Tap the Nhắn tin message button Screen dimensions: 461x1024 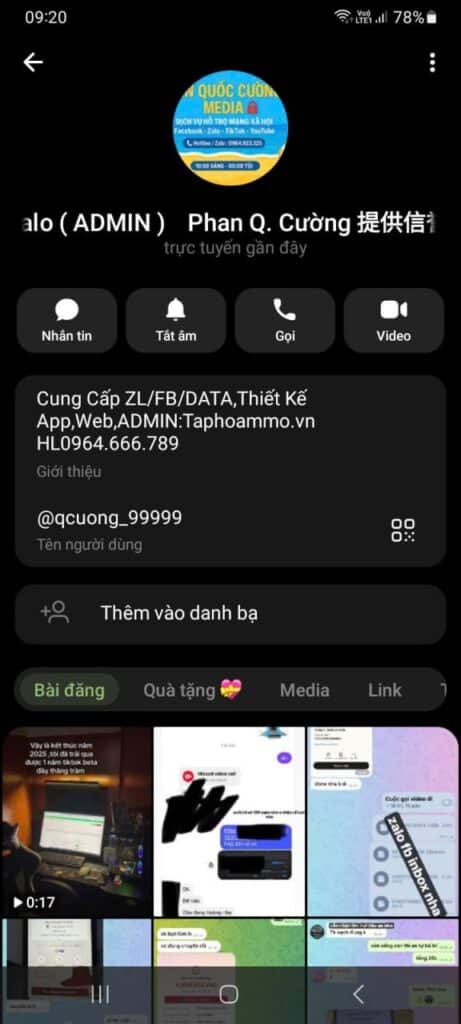click(67, 321)
